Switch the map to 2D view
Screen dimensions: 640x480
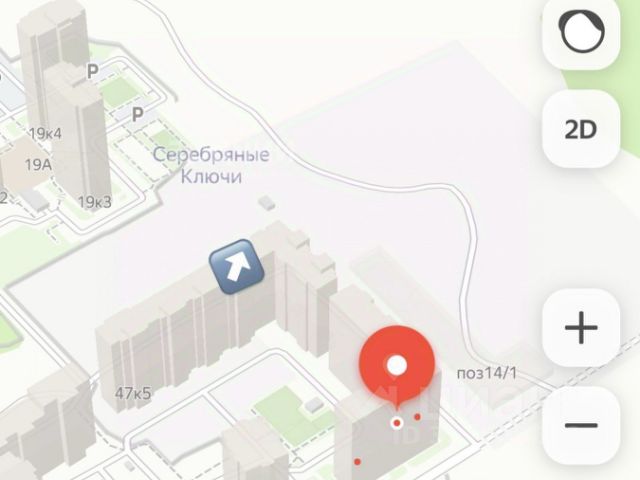click(x=581, y=130)
